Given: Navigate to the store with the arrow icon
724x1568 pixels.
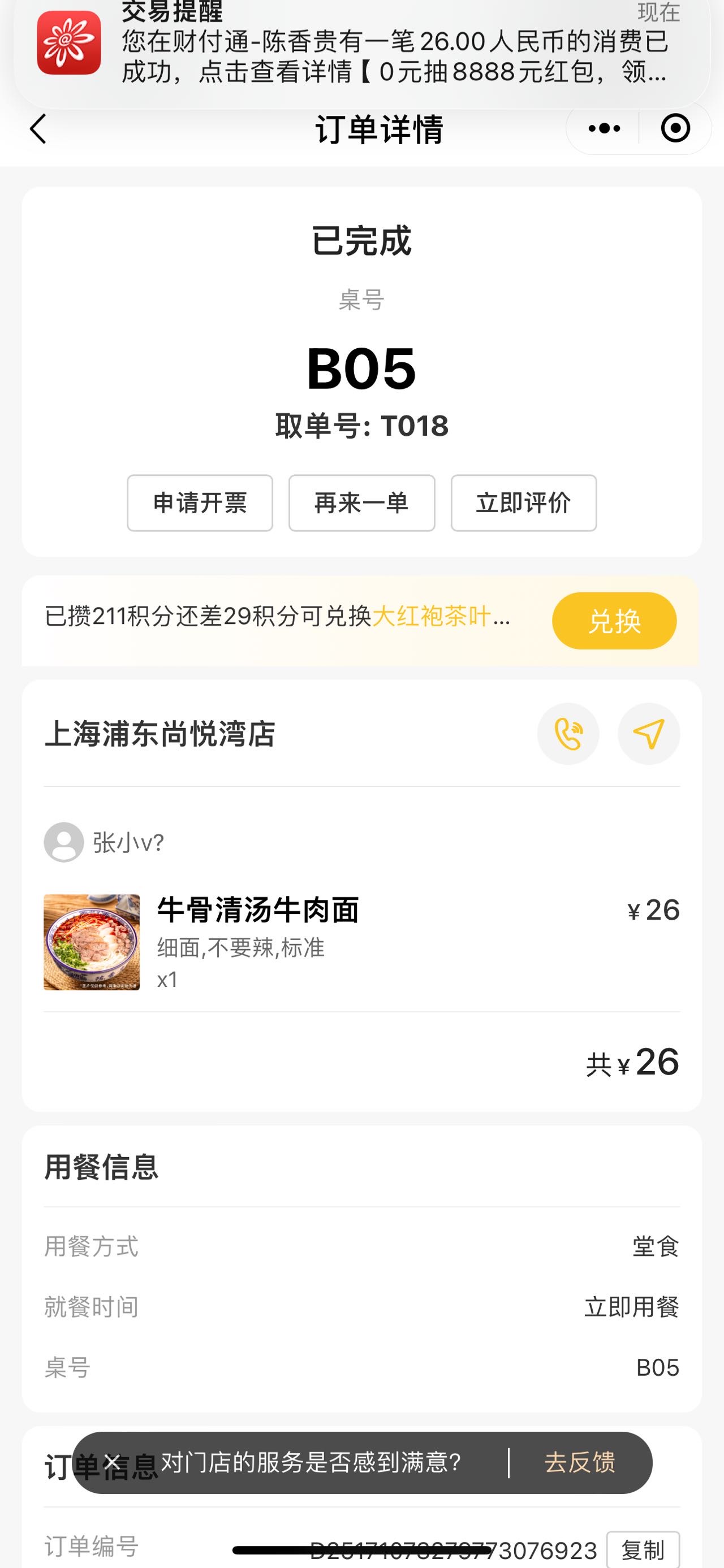Looking at the screenshot, I should pyautogui.click(x=649, y=734).
